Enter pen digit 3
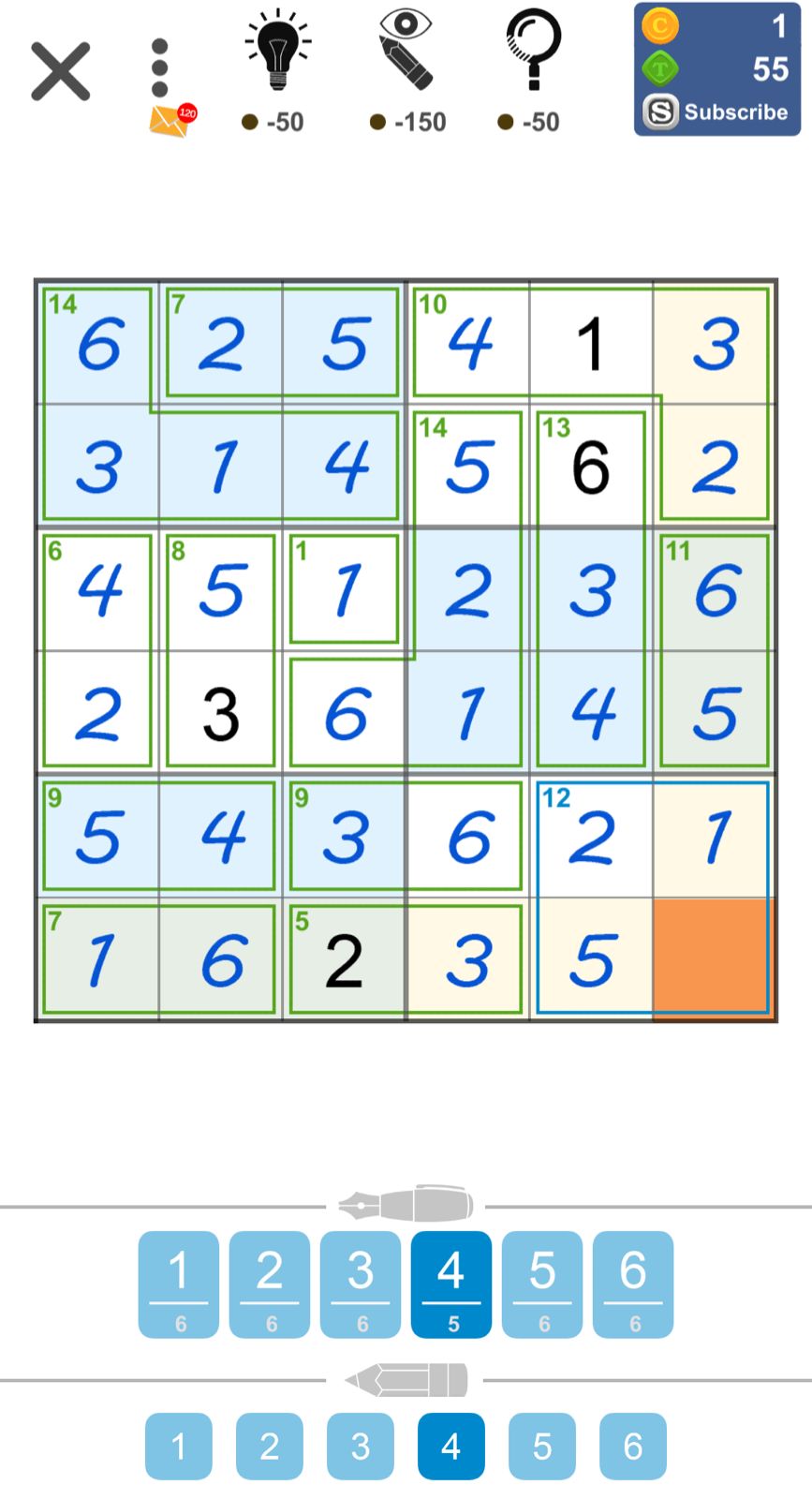 pos(361,1284)
